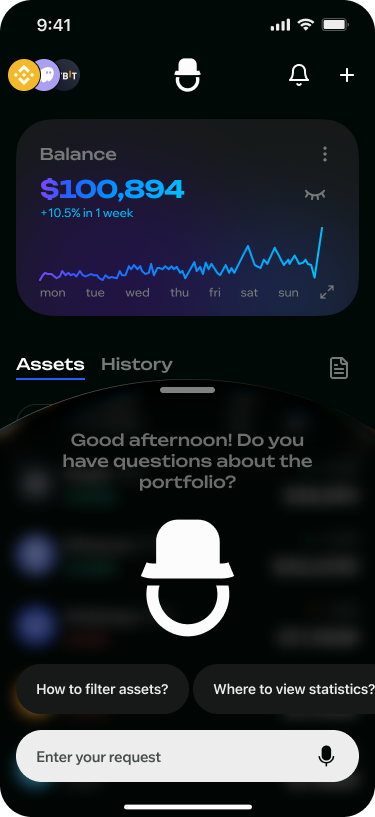Tap the assistant sheet drag handle

188,390
